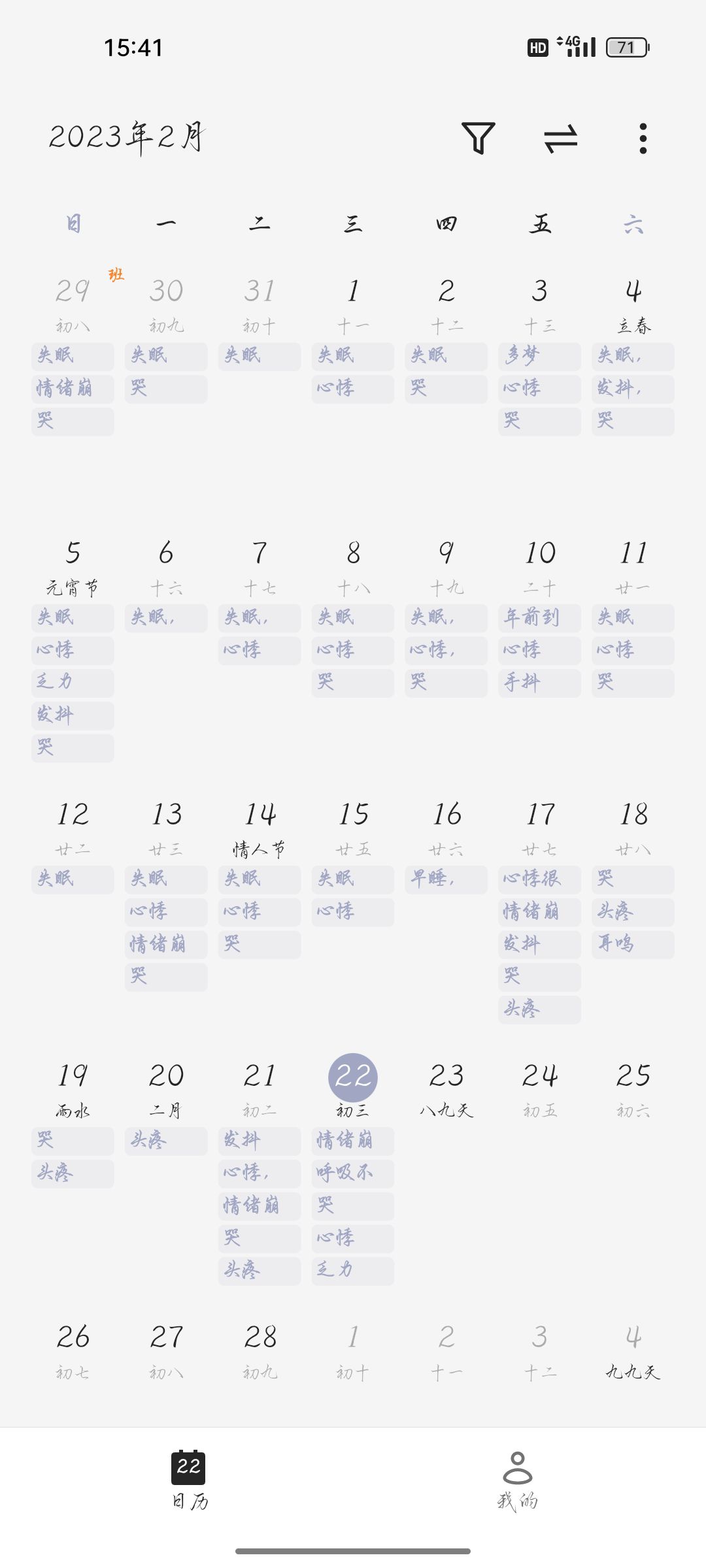Select February 23 八九天

[446, 1090]
